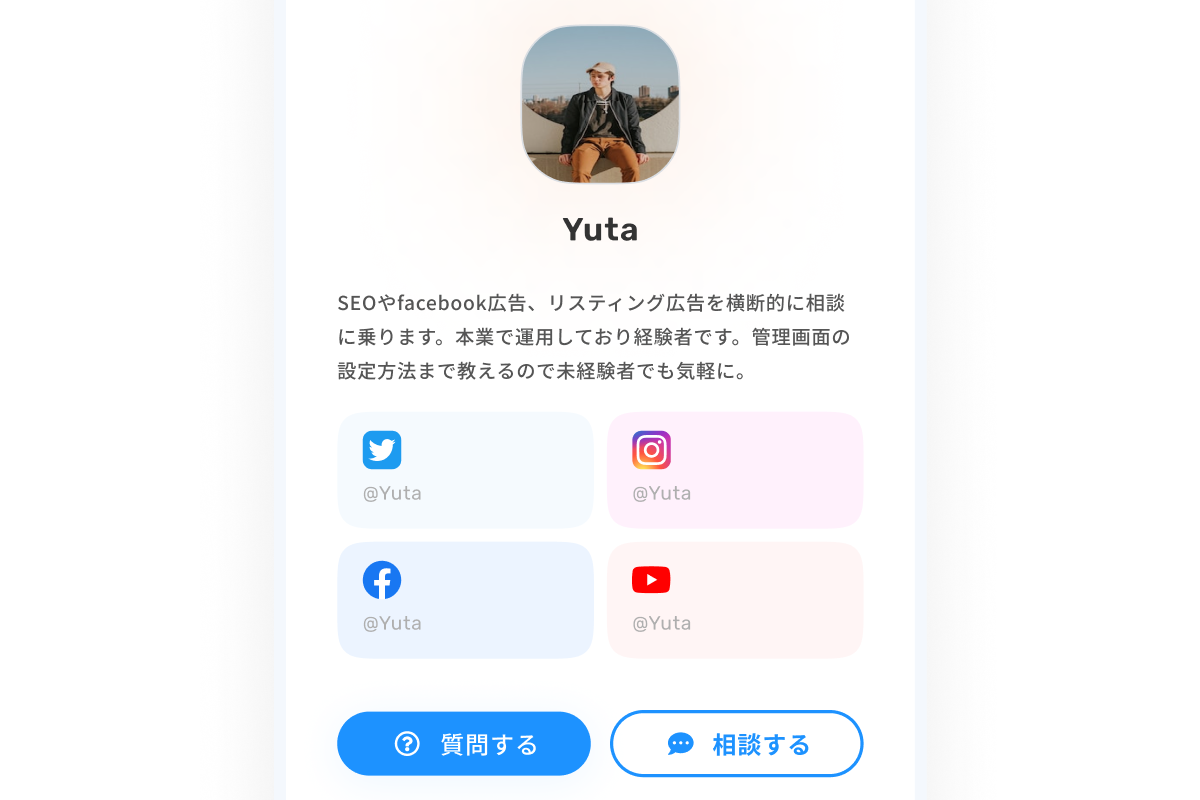The height and width of the screenshot is (800, 1200).
Task: Open Yuta's Instagram link card
Action: (735, 470)
